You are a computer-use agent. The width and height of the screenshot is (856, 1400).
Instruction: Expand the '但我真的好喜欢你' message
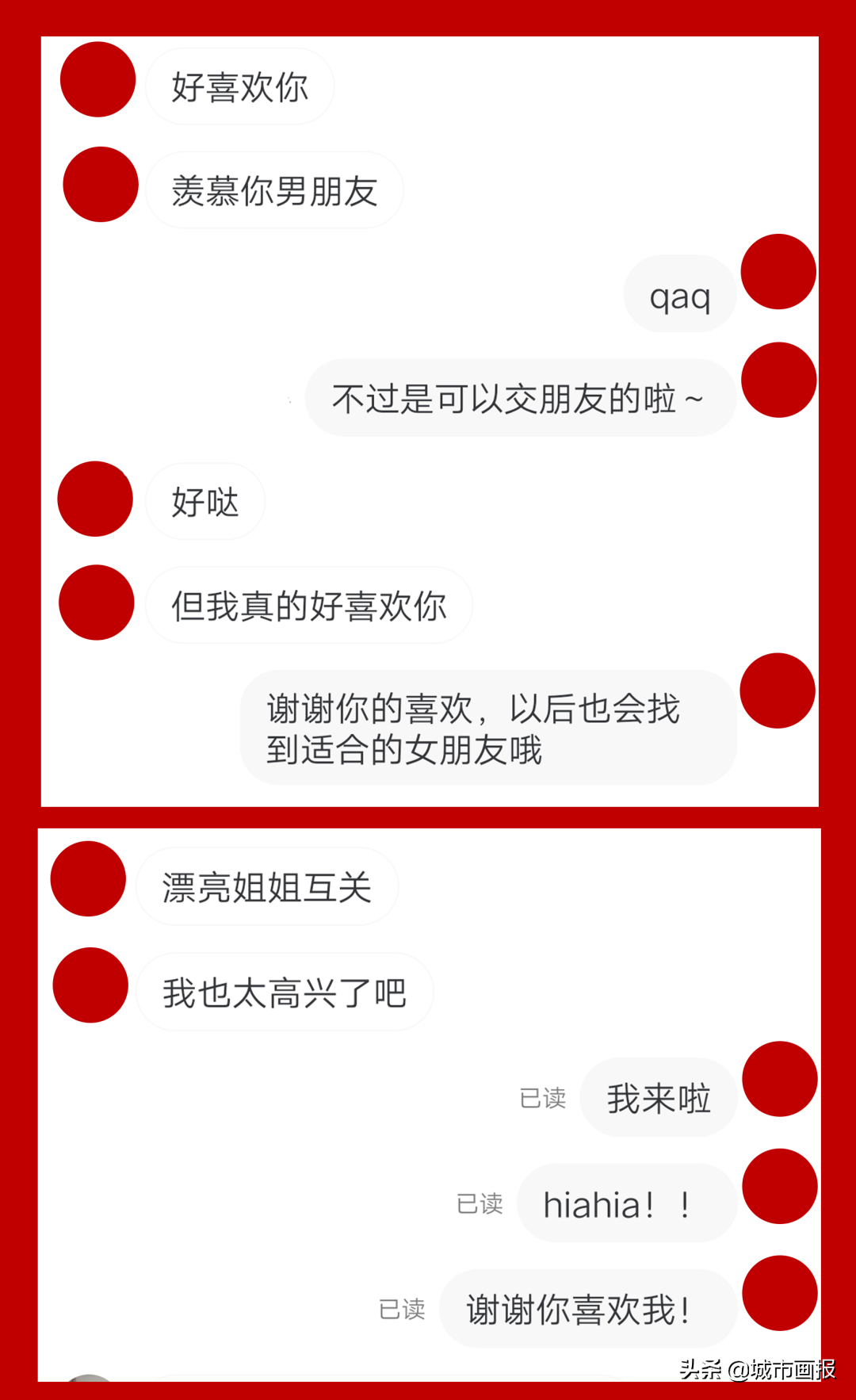coord(309,604)
